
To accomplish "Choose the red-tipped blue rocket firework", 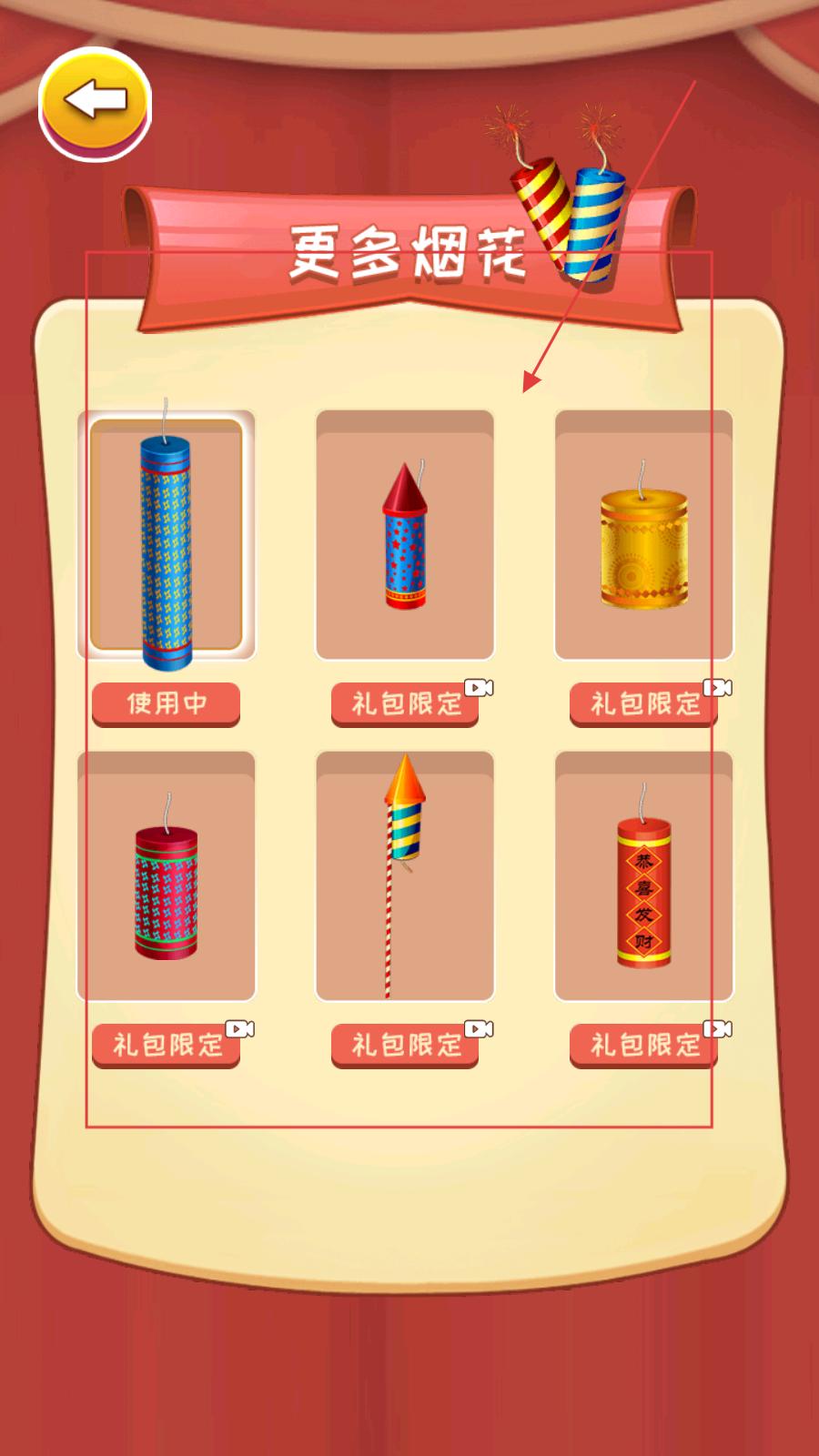I will [405, 535].
